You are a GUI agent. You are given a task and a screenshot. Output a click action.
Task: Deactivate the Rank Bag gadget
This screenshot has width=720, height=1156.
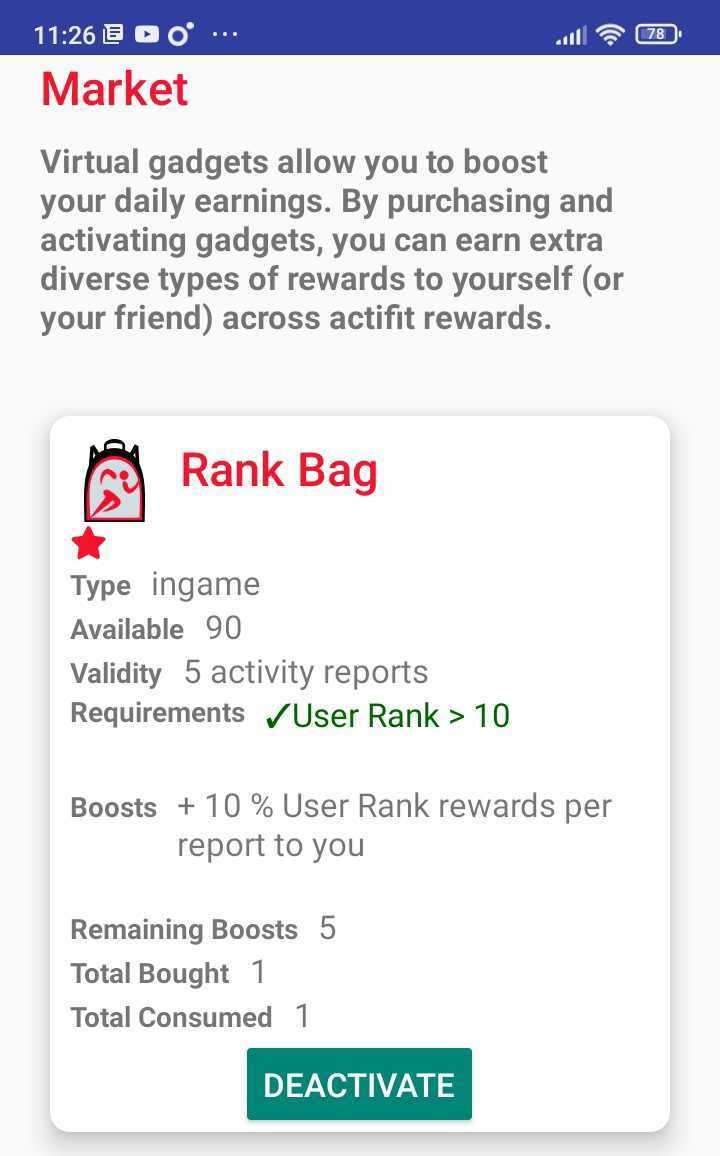(x=359, y=1084)
